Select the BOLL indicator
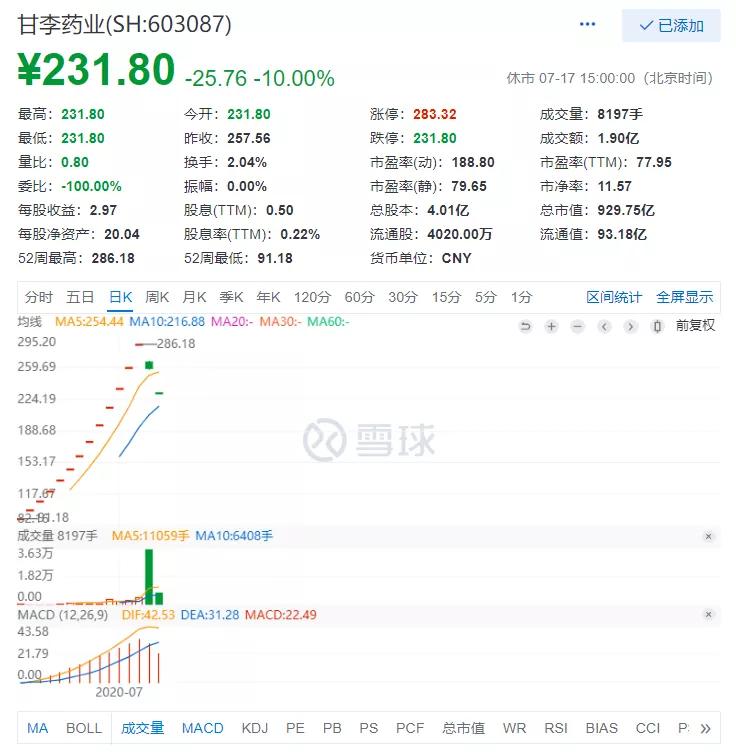Screen dimensions: 736x753 click(84, 728)
